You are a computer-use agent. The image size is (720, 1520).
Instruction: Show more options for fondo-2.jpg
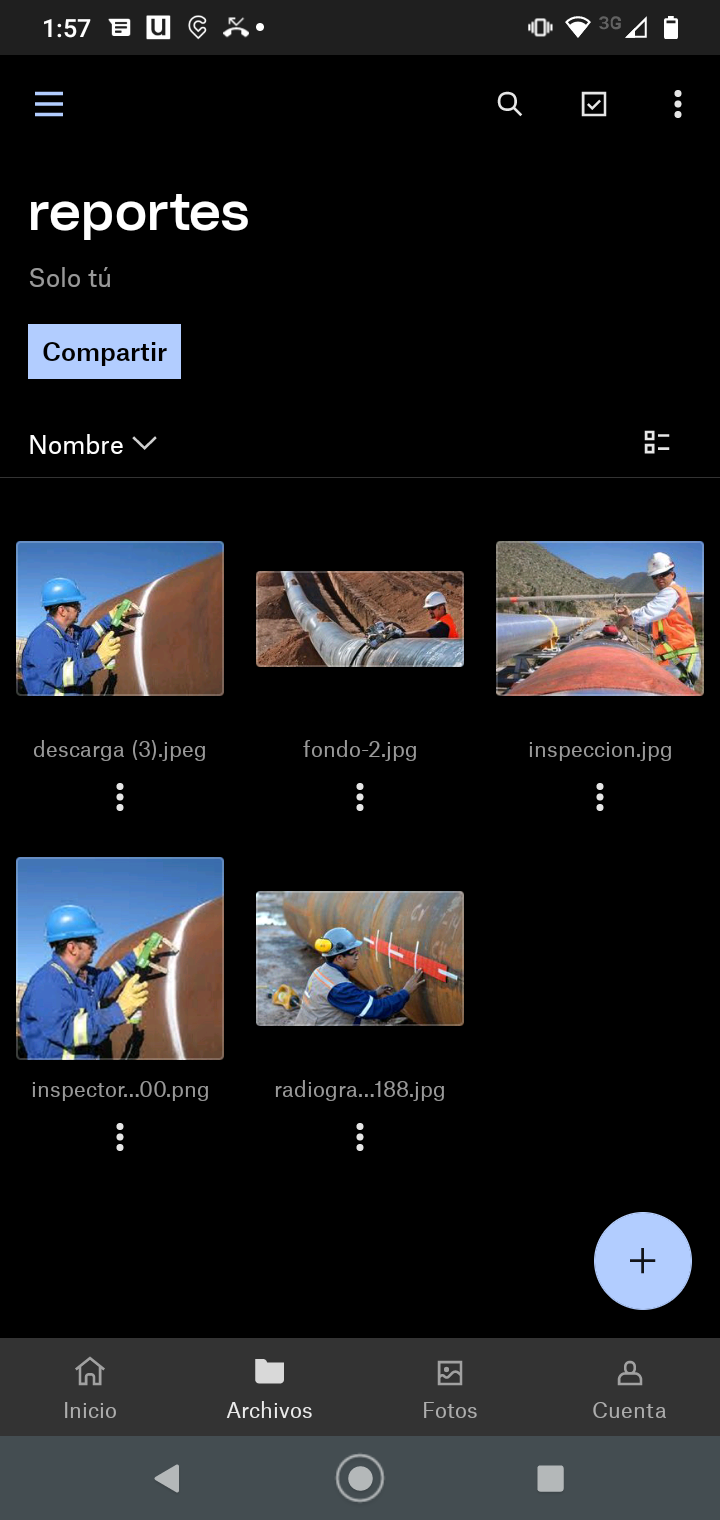point(360,797)
